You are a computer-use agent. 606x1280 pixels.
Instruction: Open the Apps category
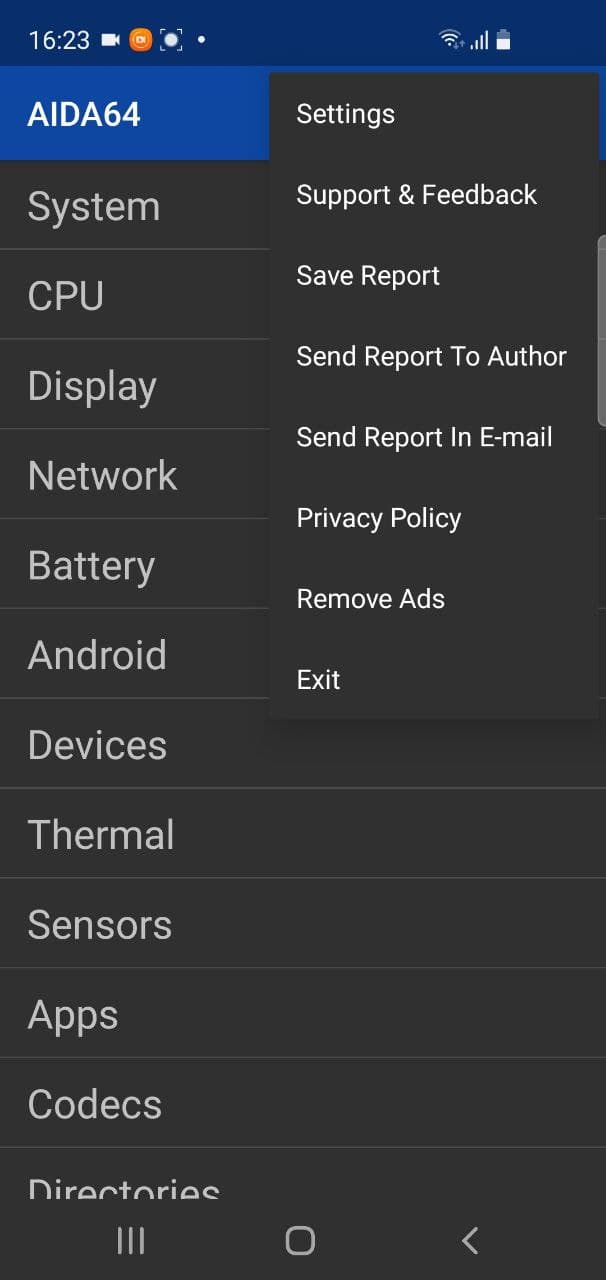(x=73, y=1015)
